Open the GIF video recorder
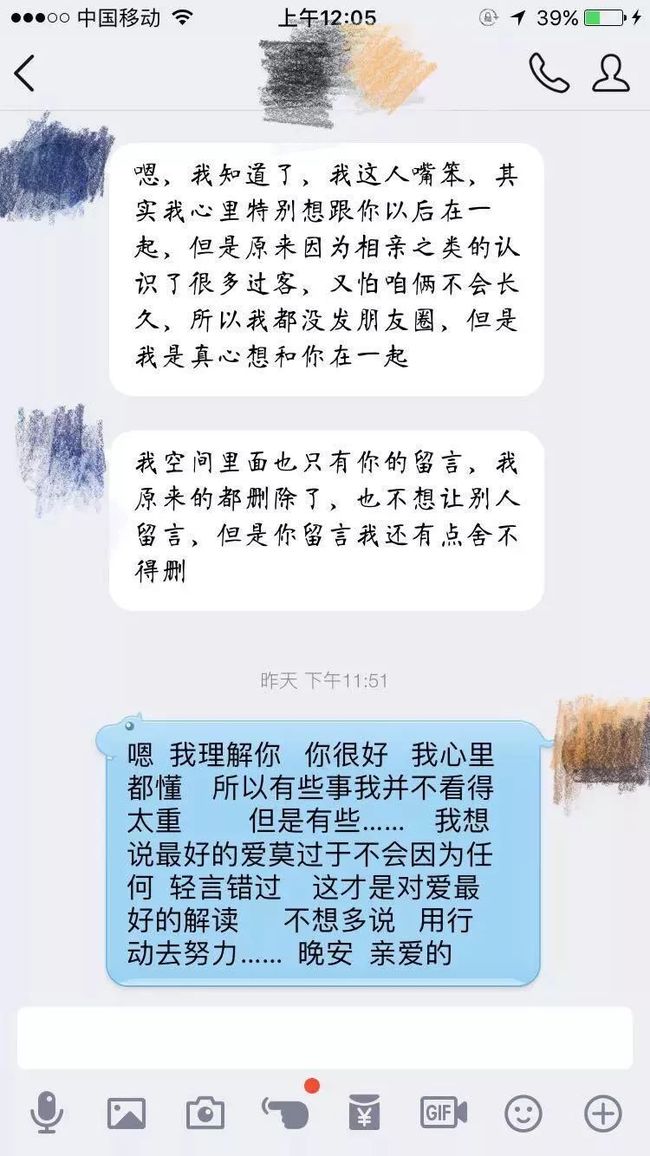 pos(443,1113)
